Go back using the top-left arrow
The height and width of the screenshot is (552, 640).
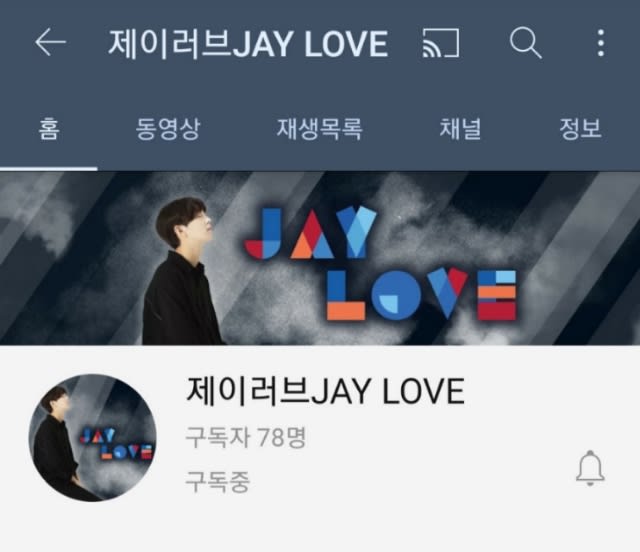point(50,43)
